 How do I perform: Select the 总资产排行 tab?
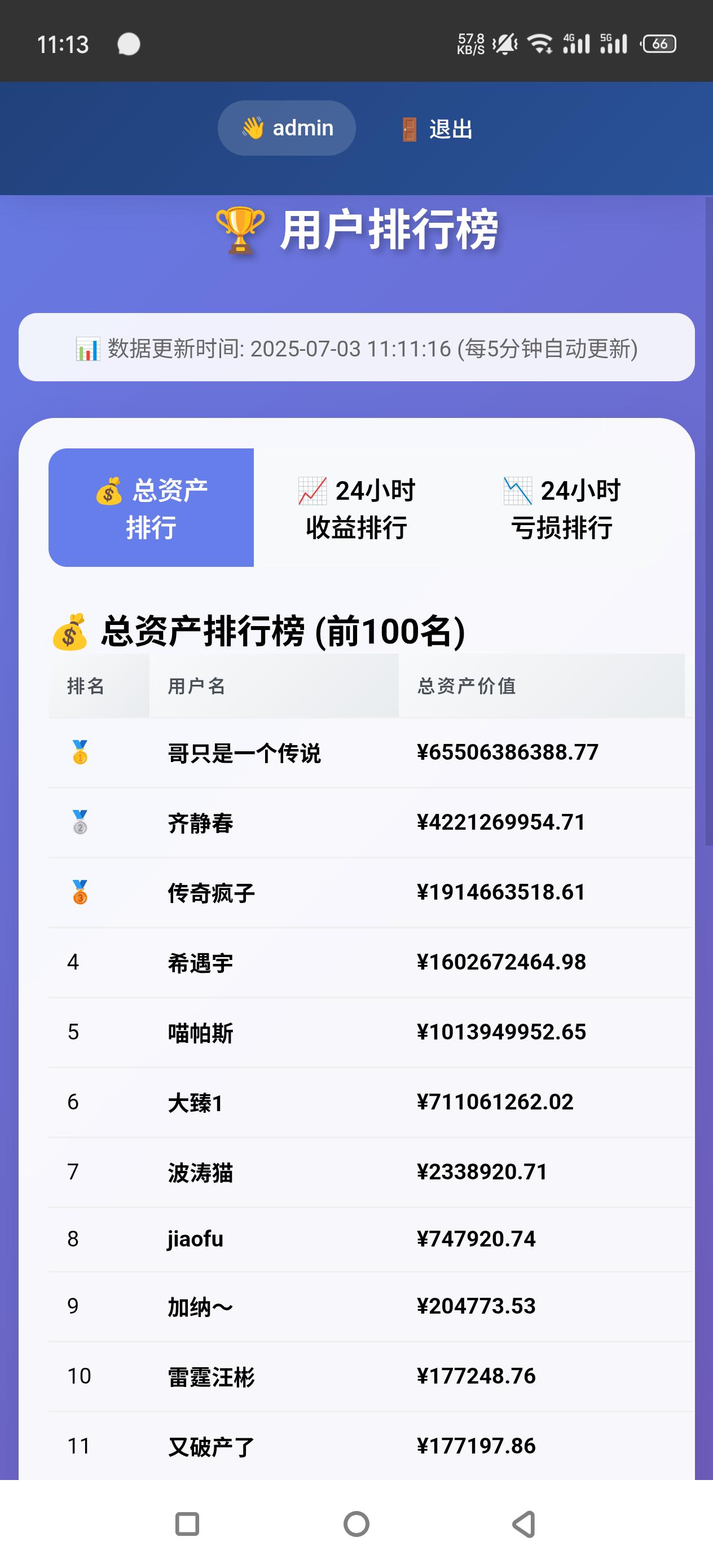point(151,508)
